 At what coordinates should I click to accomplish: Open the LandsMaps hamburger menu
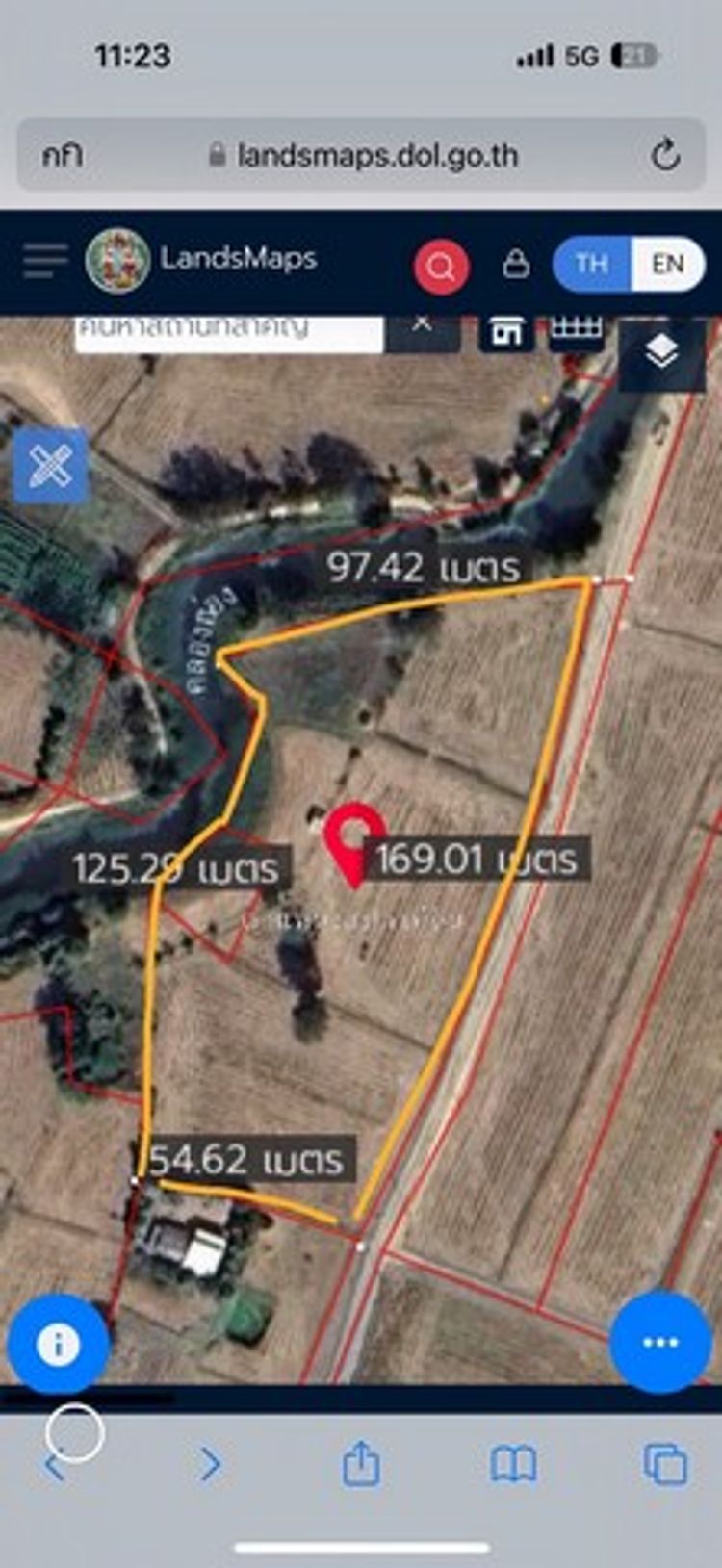pos(45,260)
